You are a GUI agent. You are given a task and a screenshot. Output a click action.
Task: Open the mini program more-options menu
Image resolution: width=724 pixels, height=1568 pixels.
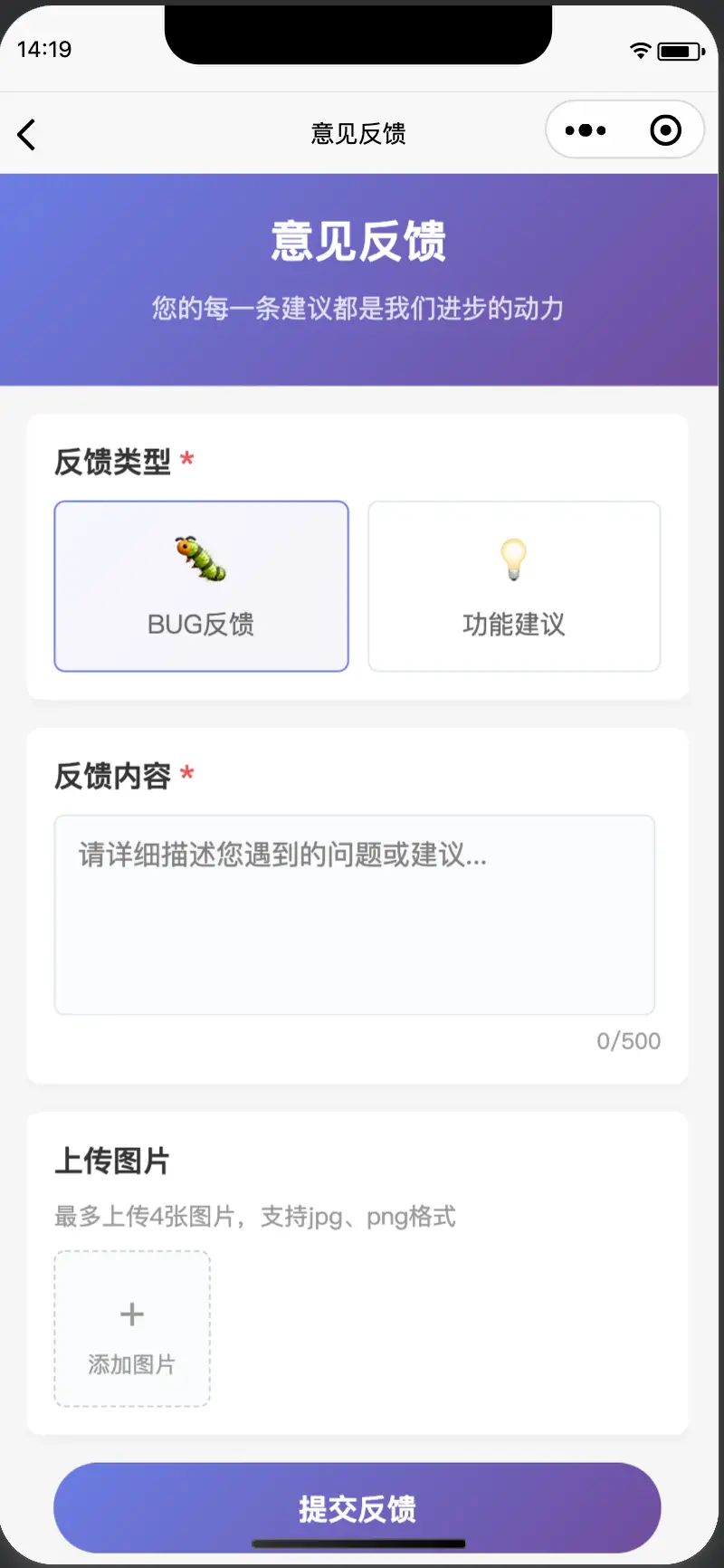coord(586,130)
